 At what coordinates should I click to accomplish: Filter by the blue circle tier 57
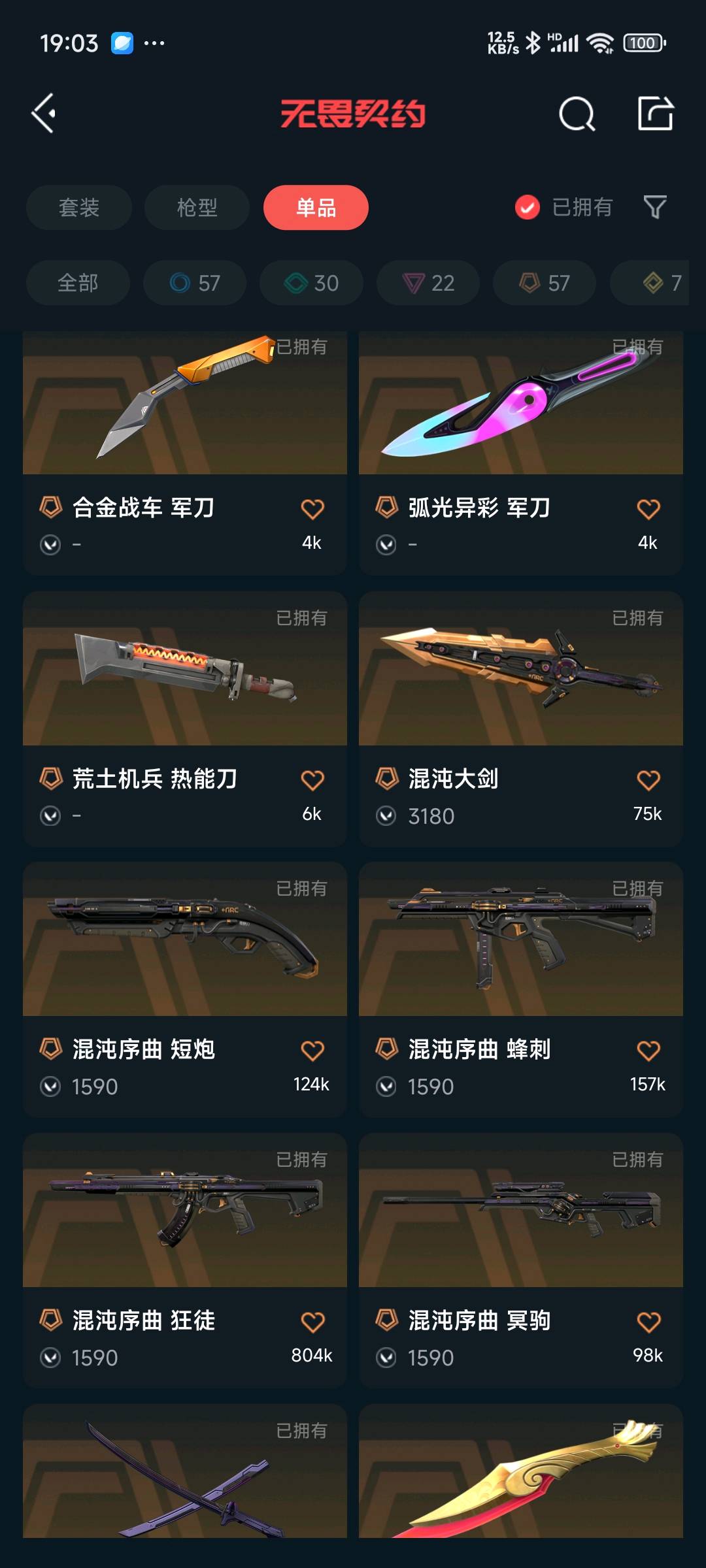[195, 283]
